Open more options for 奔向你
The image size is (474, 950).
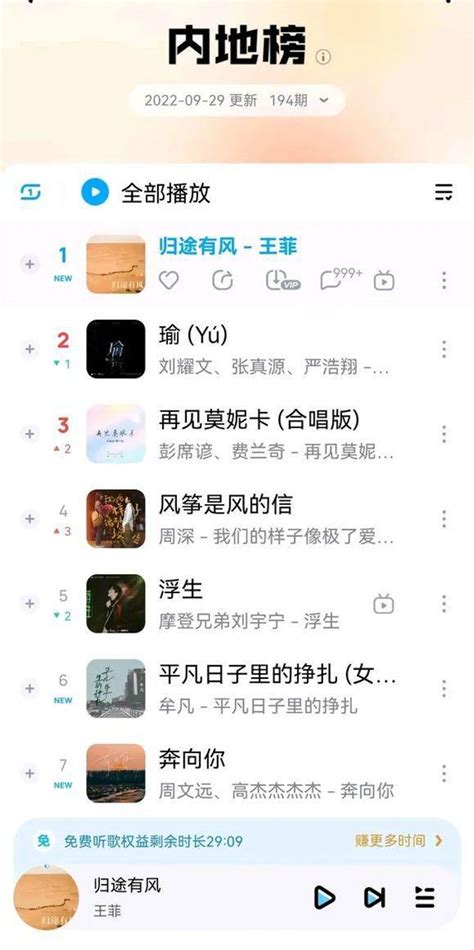444,773
